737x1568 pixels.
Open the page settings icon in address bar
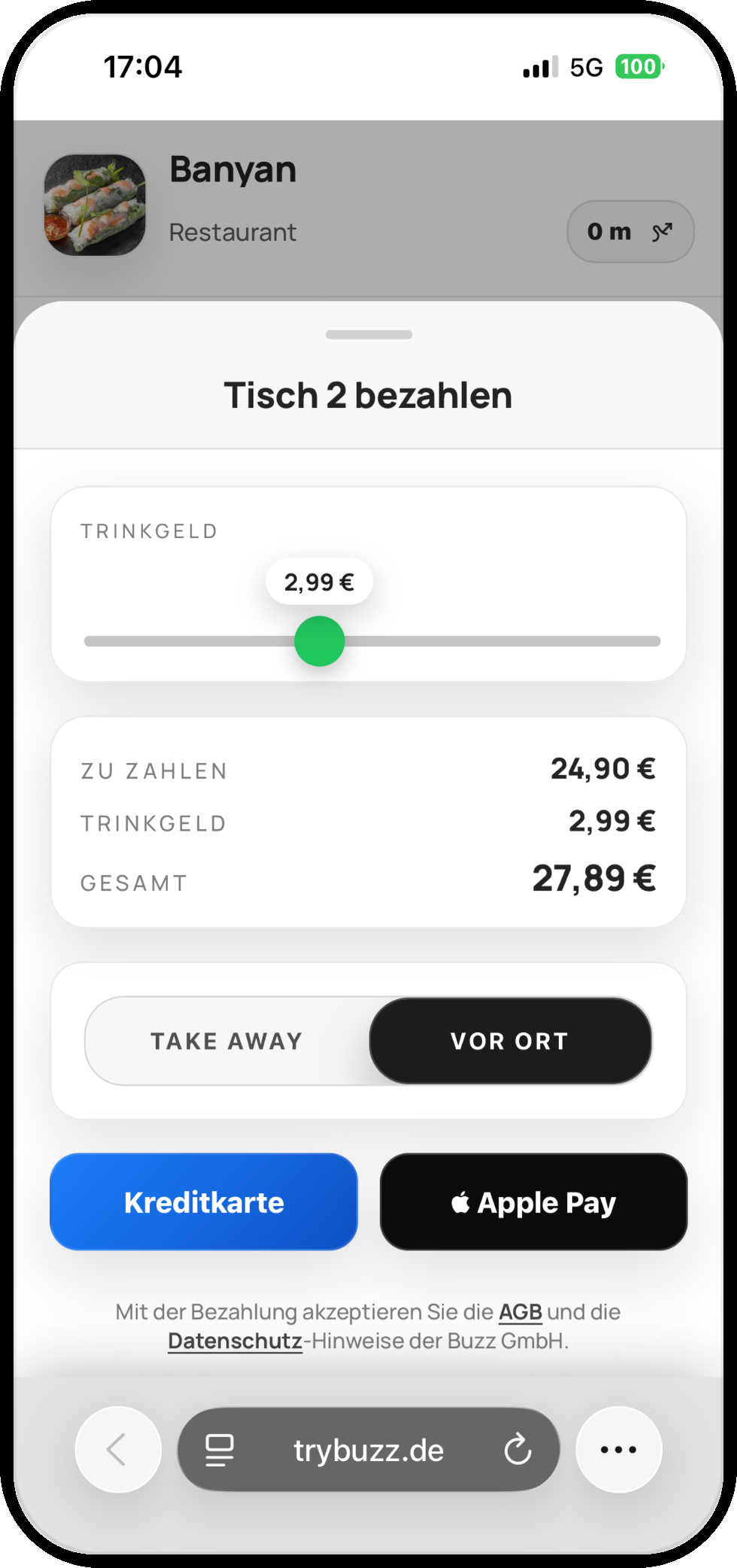220,1450
